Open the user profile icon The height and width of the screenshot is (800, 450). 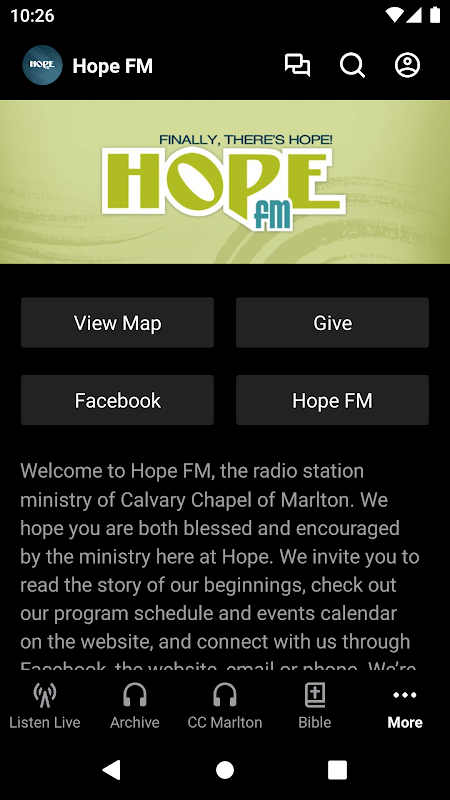coord(408,65)
